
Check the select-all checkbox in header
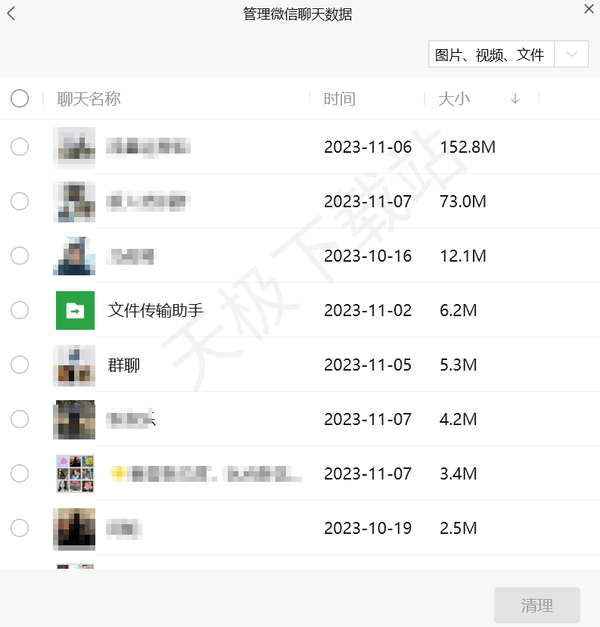(20, 98)
